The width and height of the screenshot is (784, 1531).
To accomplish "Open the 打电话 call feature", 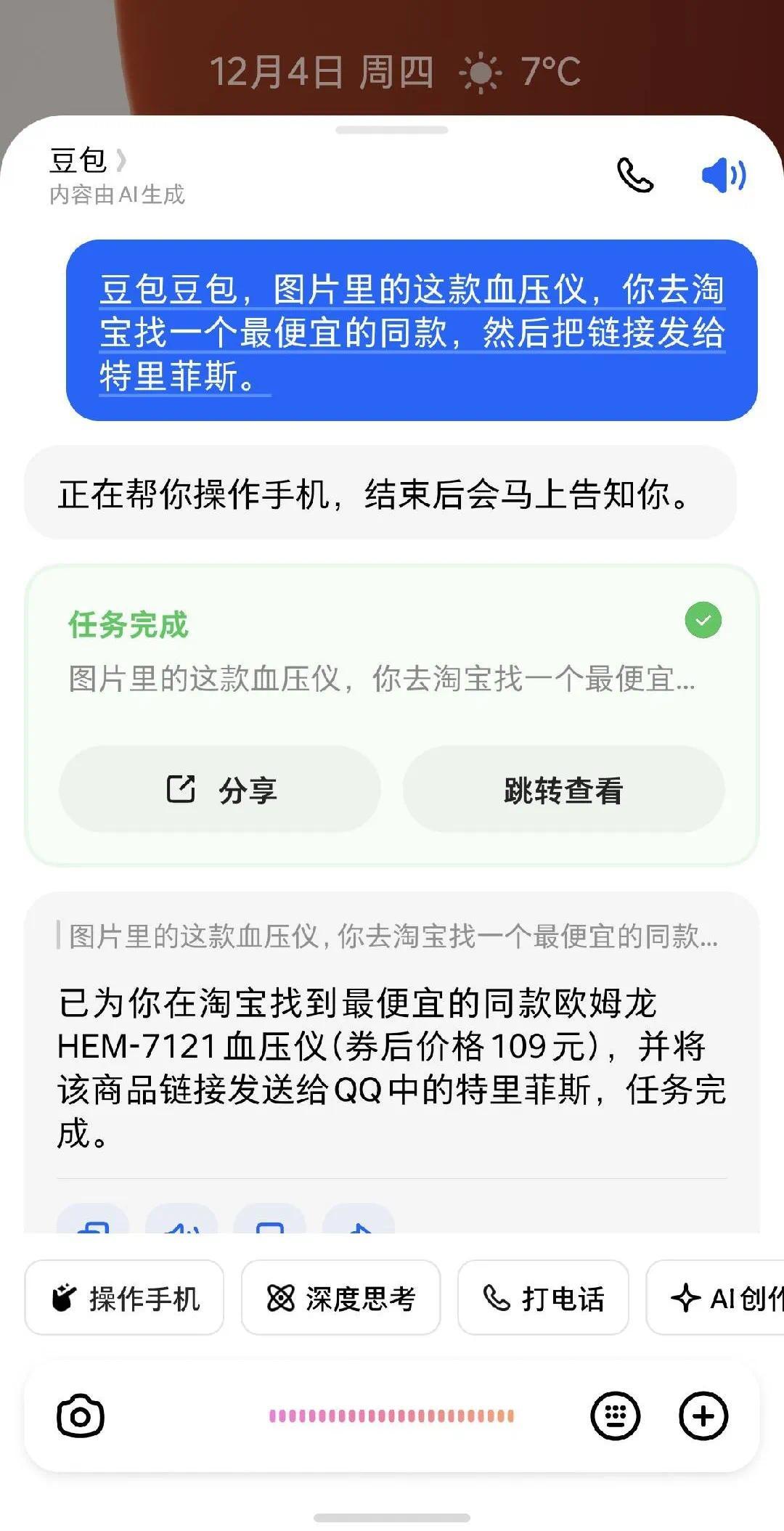I will pos(544,1299).
